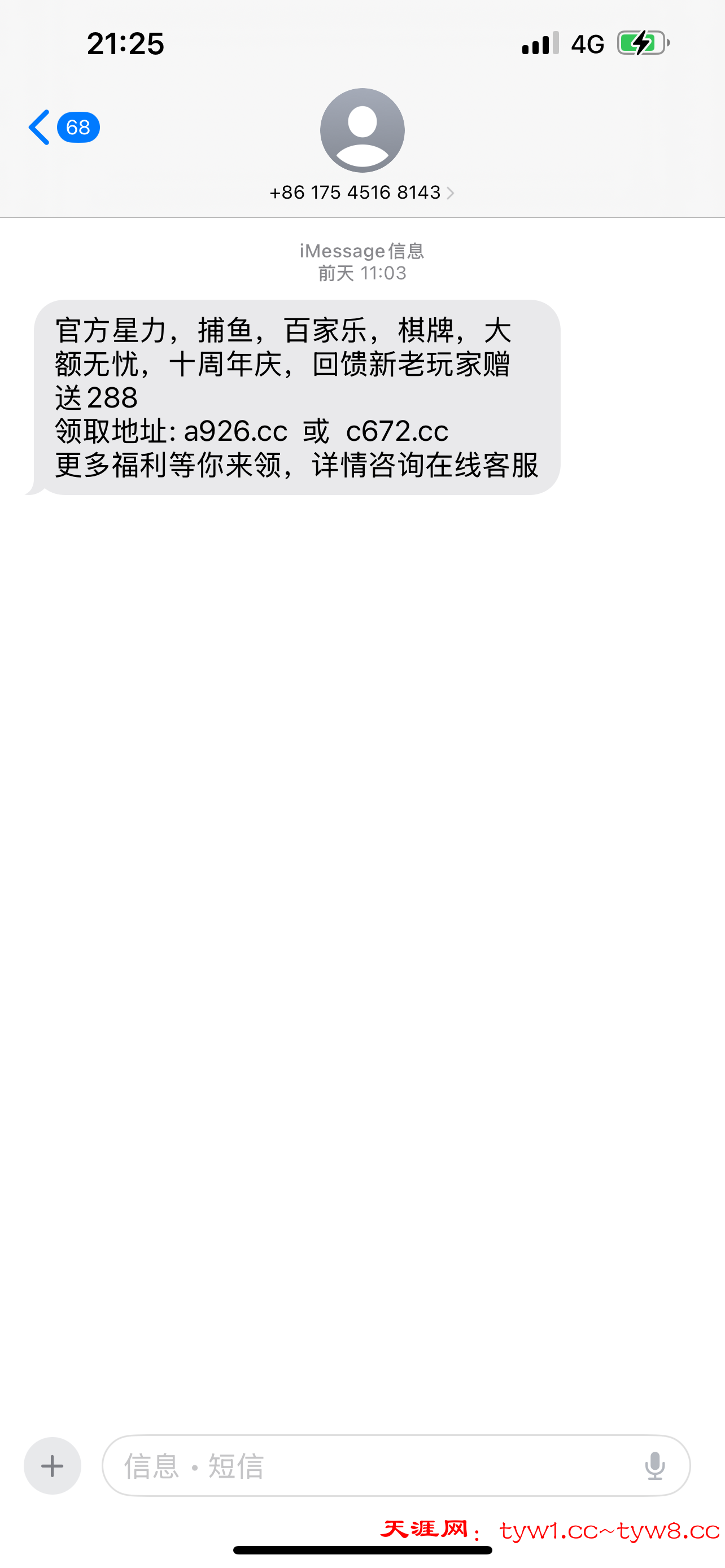The height and width of the screenshot is (1568, 725).
Task: Start voice dictation with the microphone icon
Action: coord(655,1466)
